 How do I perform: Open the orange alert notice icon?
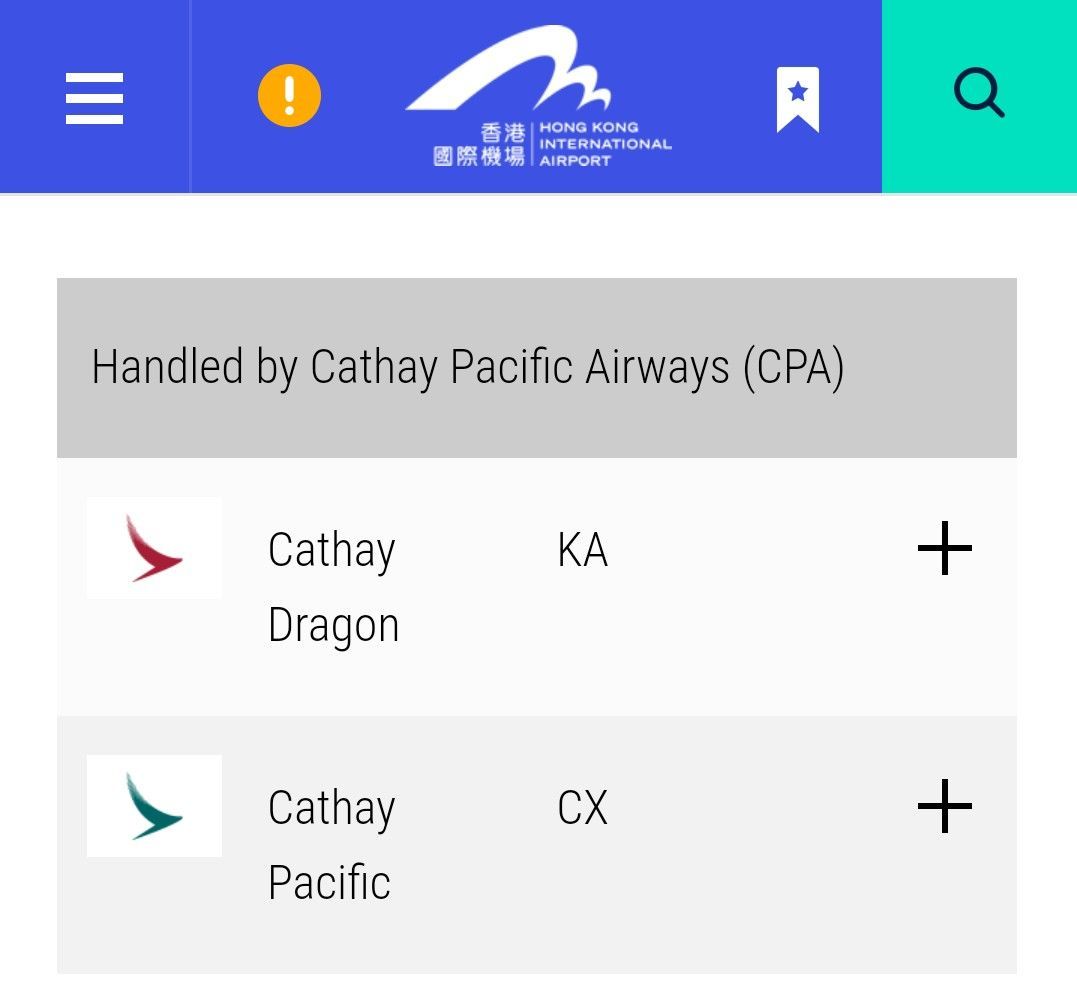pos(289,95)
